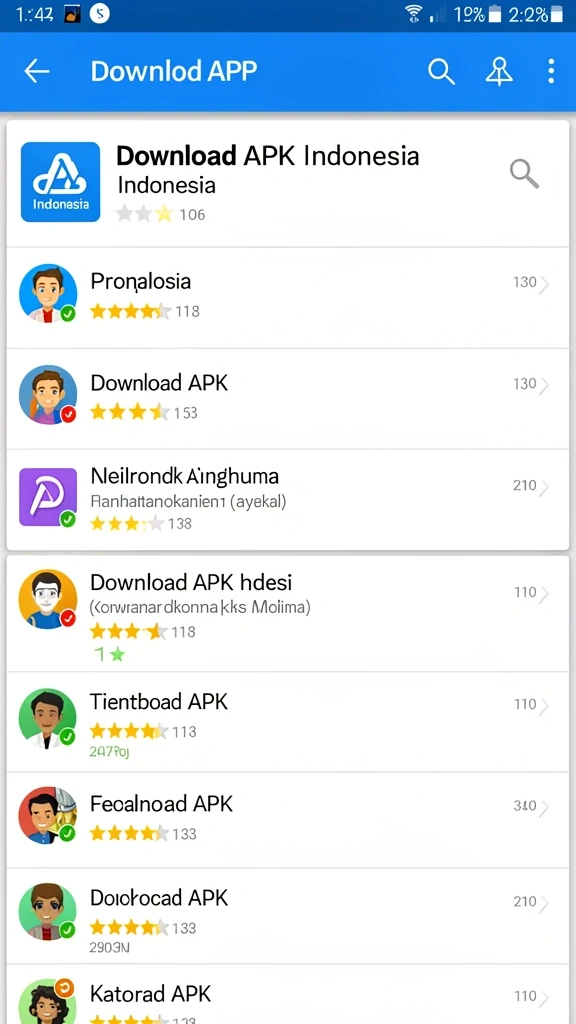Choose the Tientboad APK row
This screenshot has width=576, height=1024.
(x=287, y=722)
